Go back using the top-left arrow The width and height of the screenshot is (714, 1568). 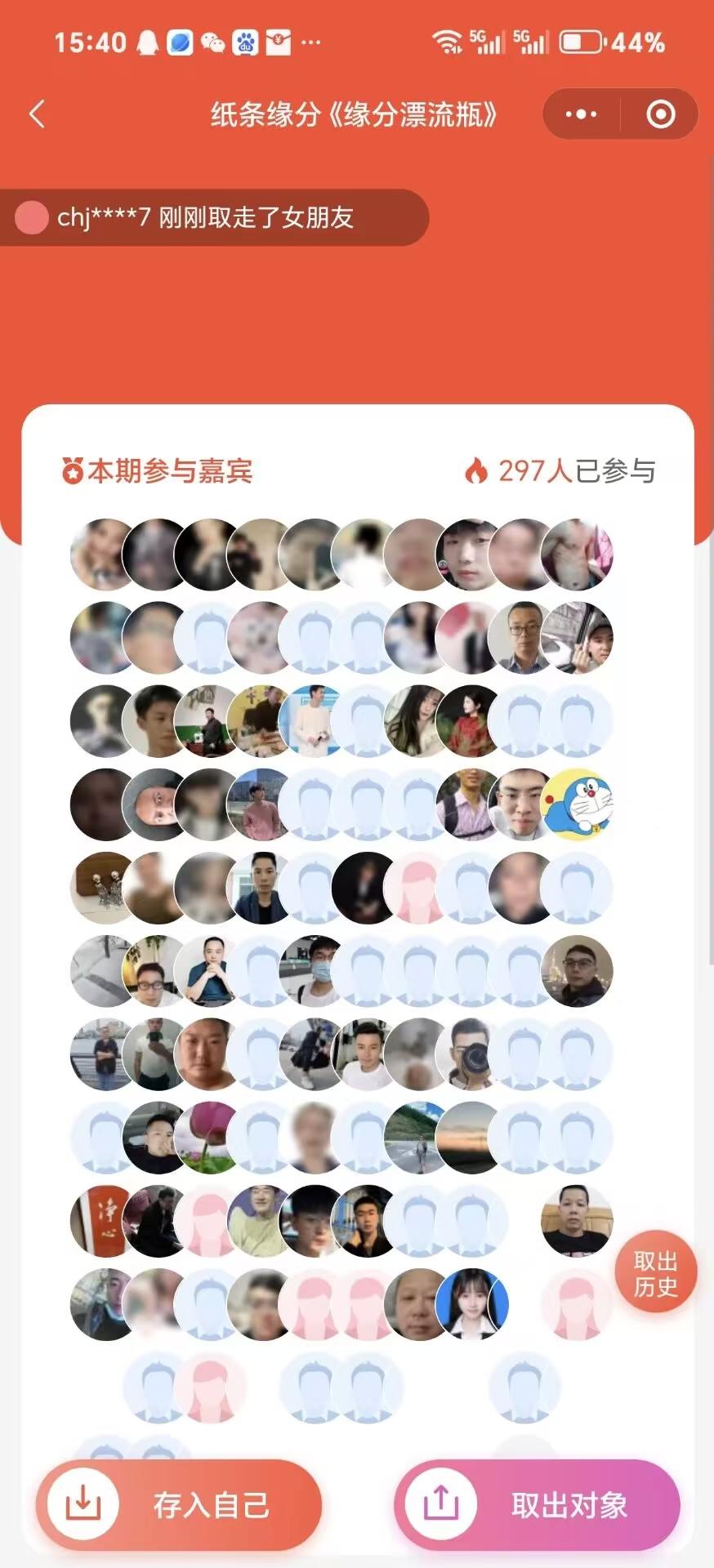tap(37, 114)
